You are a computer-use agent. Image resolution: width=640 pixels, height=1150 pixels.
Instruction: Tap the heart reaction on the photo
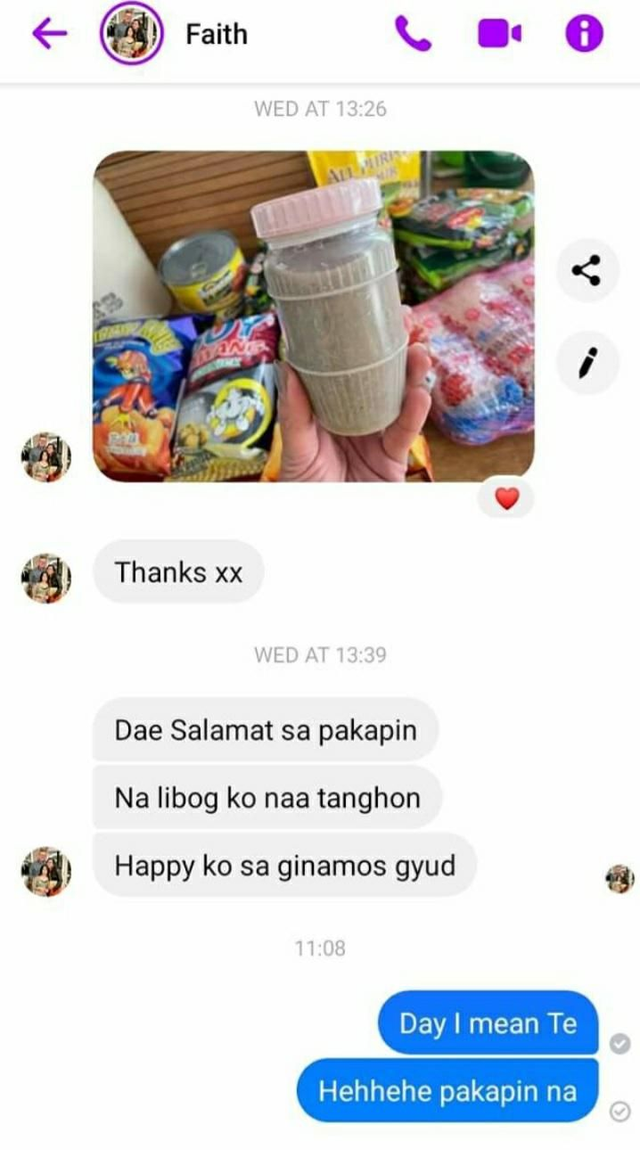[507, 498]
